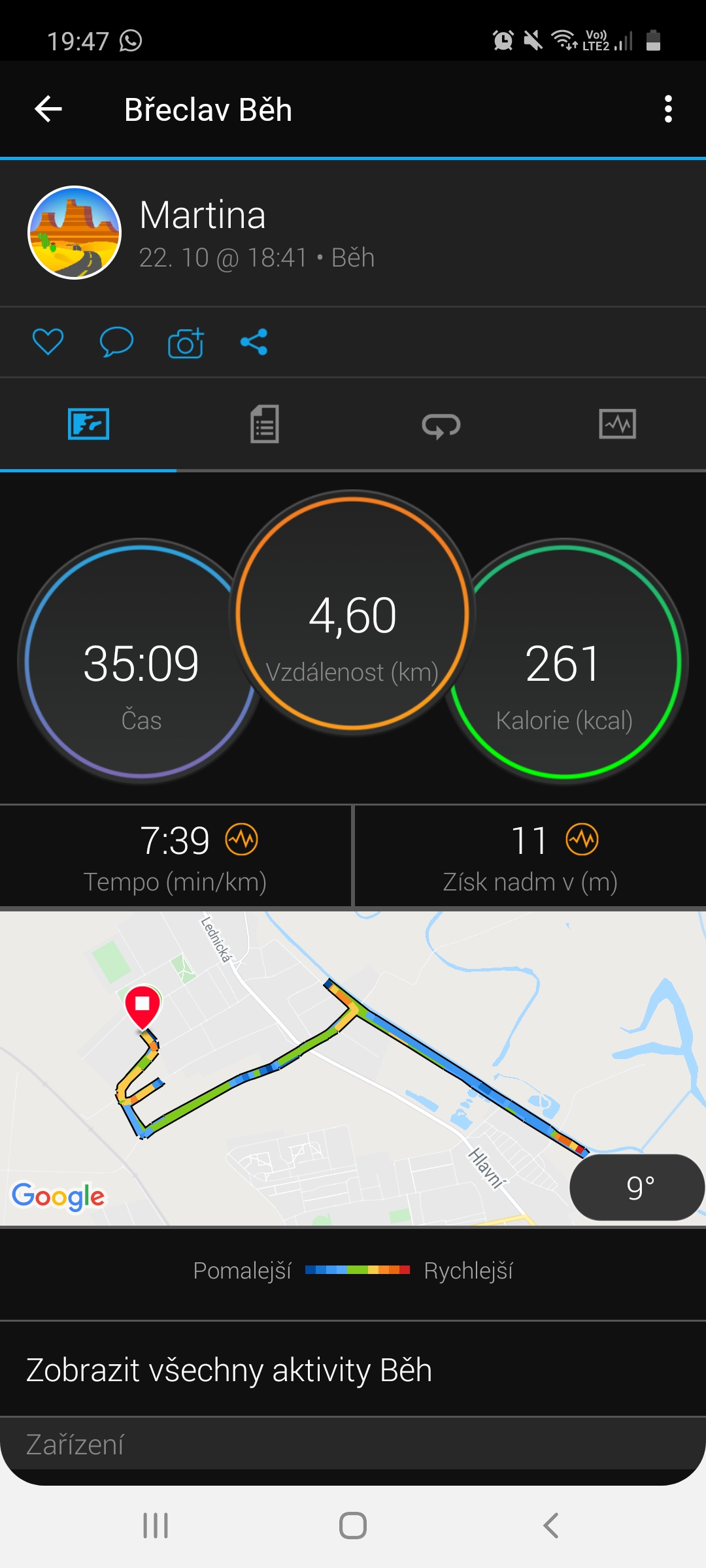Like this activity with the heart icon
Image resolution: width=706 pixels, height=1568 pixels.
click(x=48, y=342)
